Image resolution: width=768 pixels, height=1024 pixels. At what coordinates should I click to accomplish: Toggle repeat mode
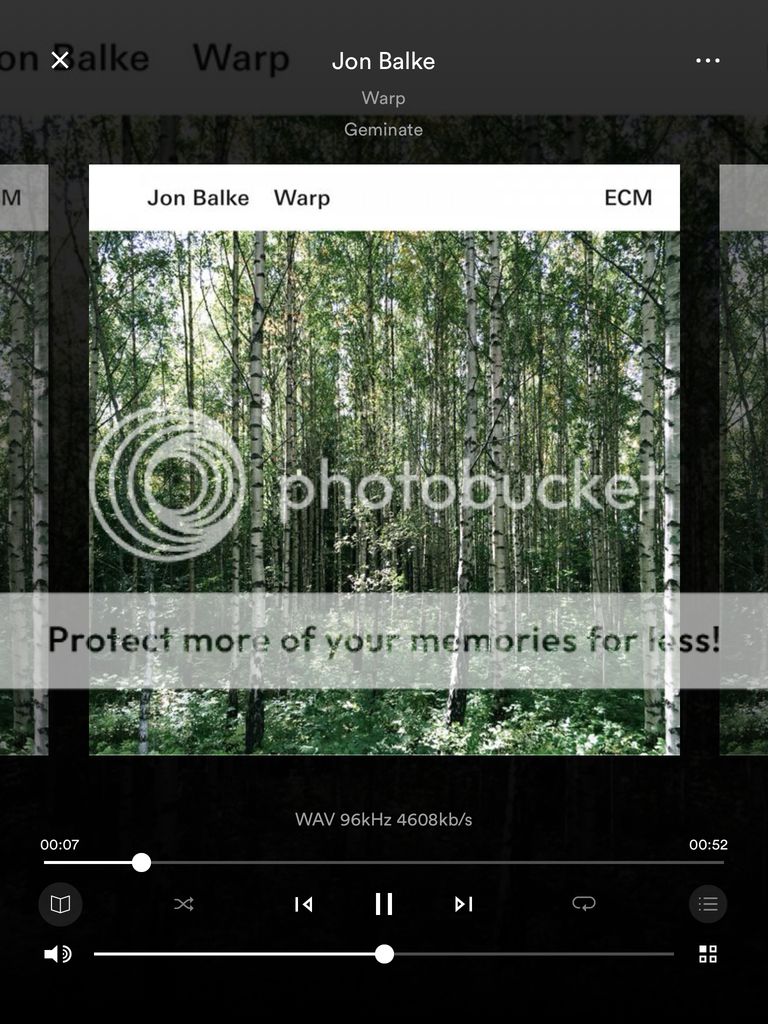[x=584, y=904]
